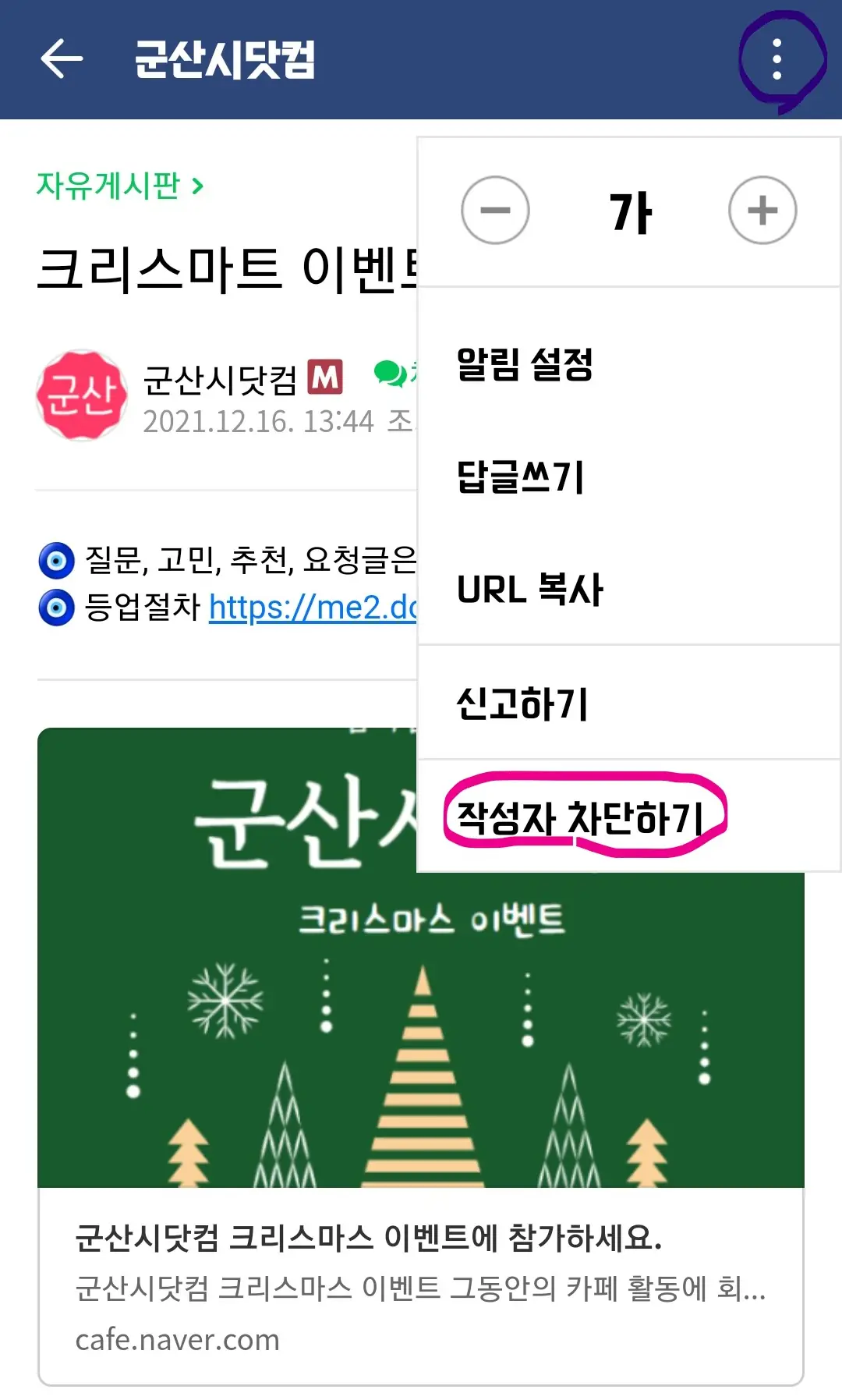842x1400 pixels.
Task: Decrease font size with minus button
Action: click(x=495, y=210)
